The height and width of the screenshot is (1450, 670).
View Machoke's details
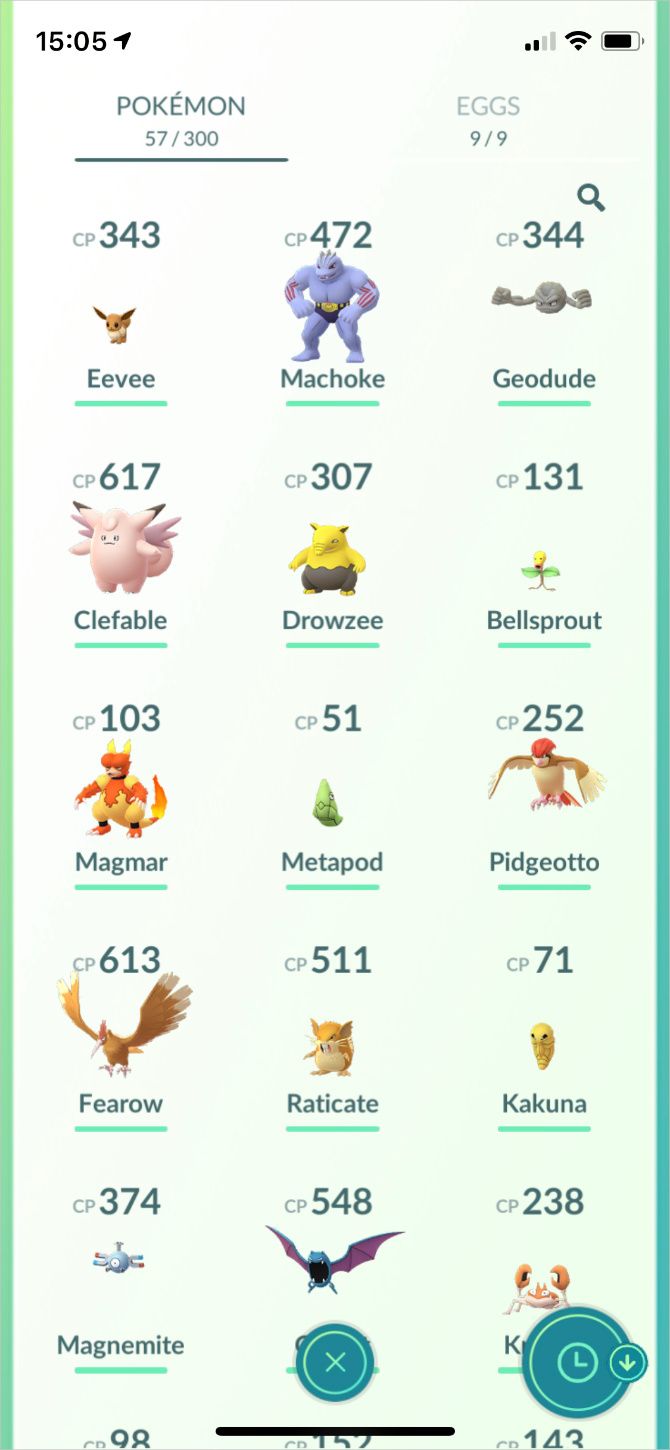coord(332,311)
